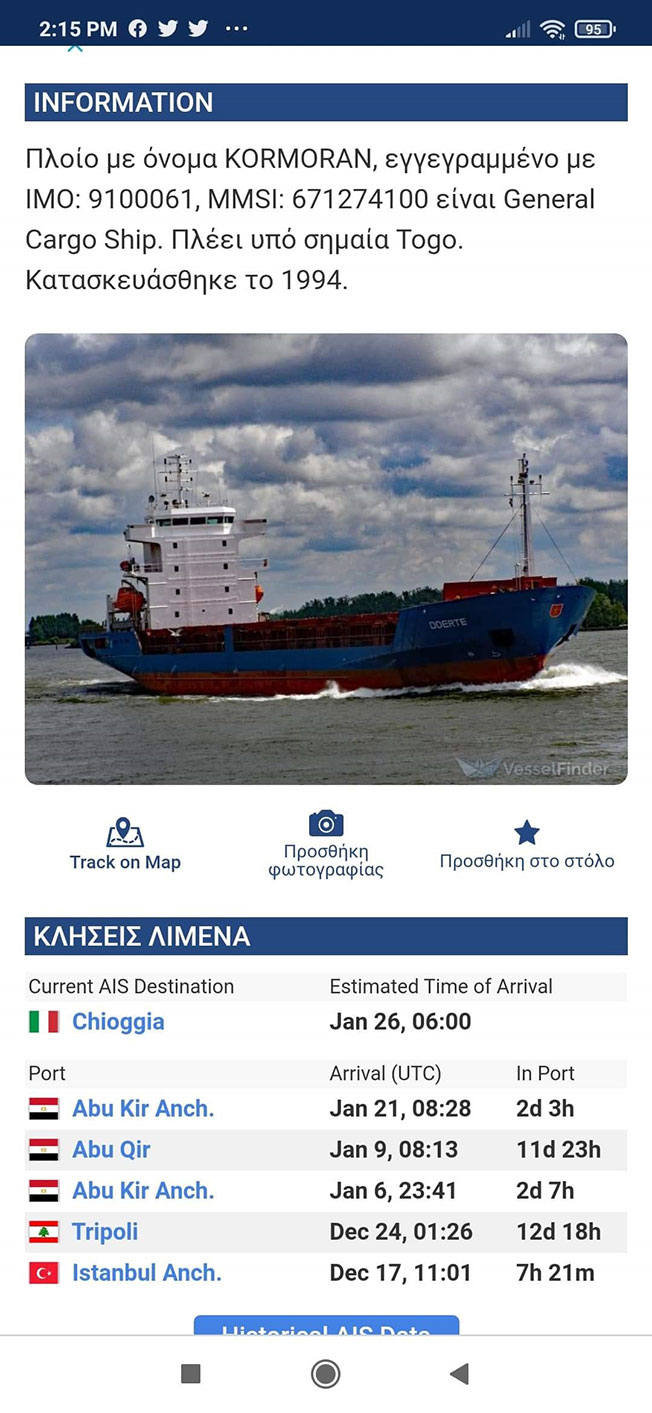This screenshot has height=1413, width=652.
Task: Open the Chioggia destination link
Action: 118,1022
